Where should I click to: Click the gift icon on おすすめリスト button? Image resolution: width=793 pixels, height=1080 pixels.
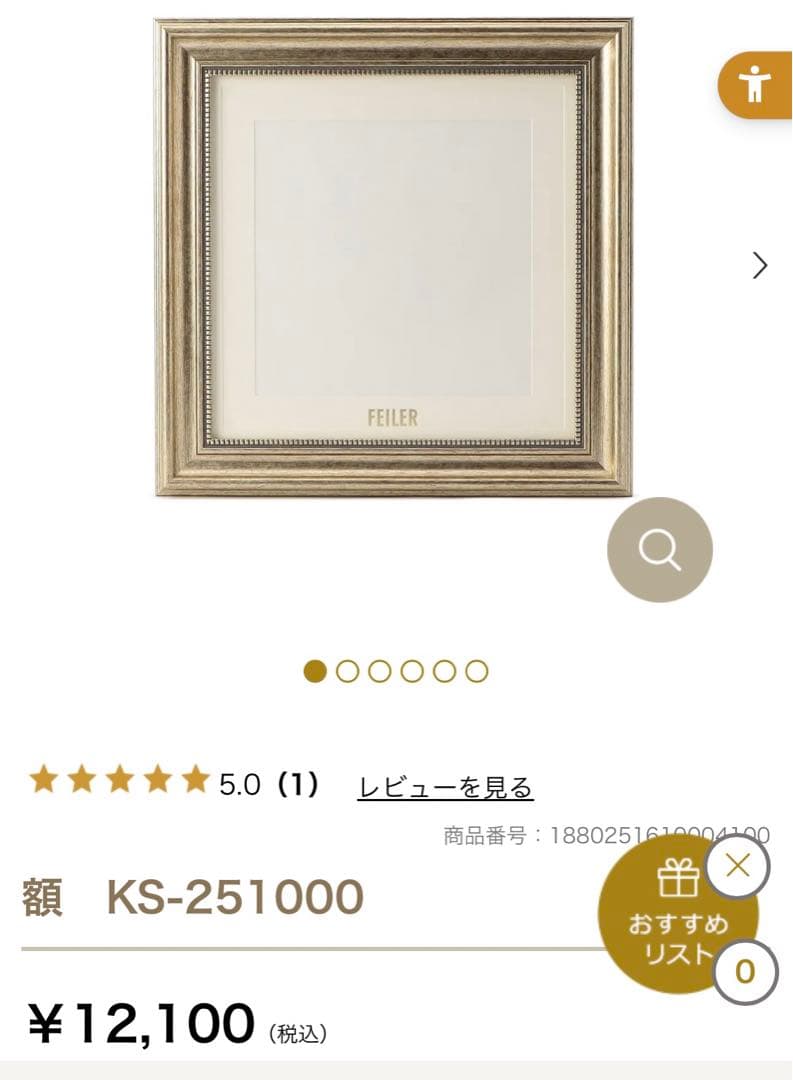pyautogui.click(x=681, y=880)
